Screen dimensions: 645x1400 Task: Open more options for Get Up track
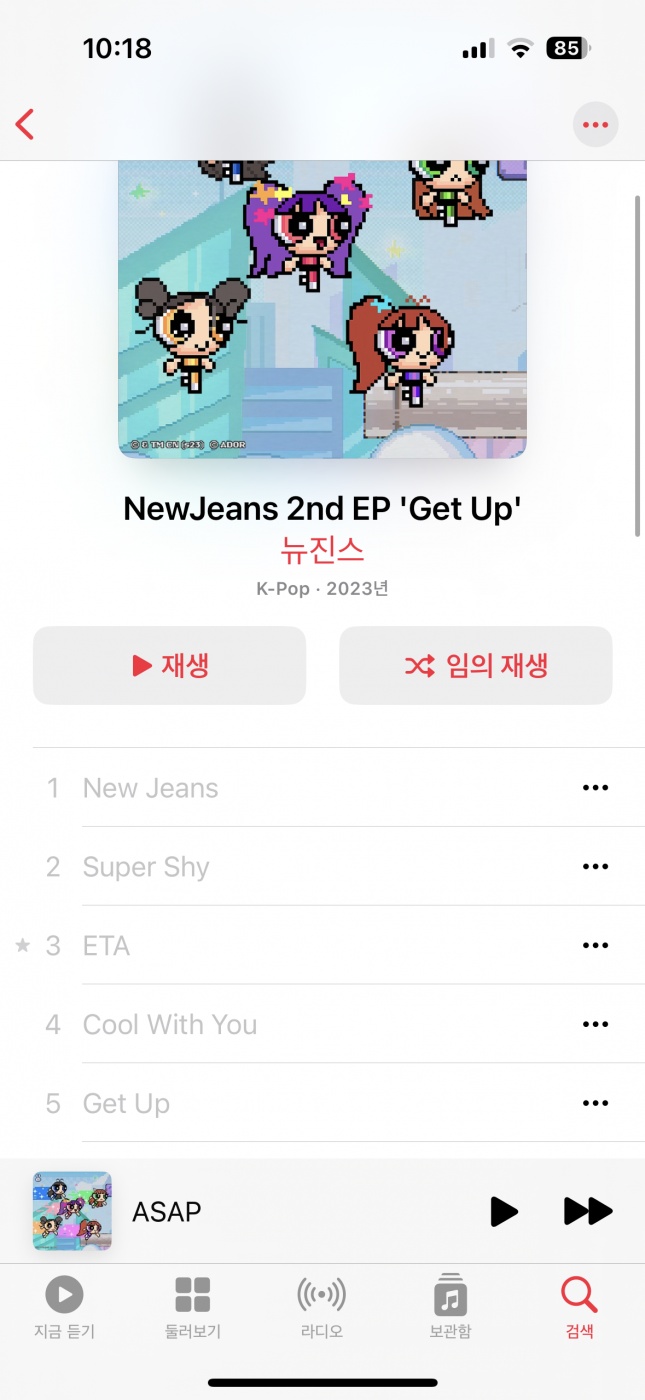coord(595,1104)
